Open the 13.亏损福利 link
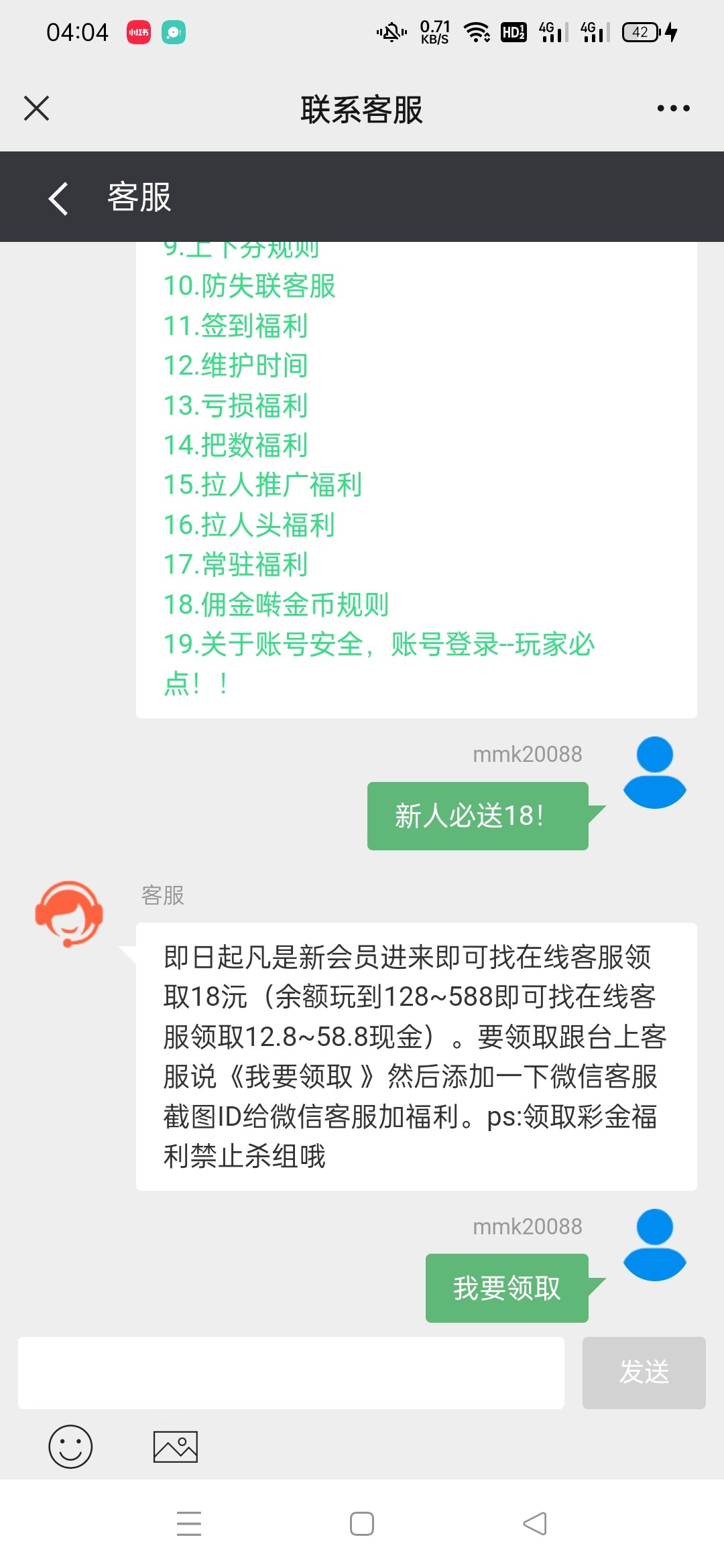The image size is (724, 1568). point(235,405)
